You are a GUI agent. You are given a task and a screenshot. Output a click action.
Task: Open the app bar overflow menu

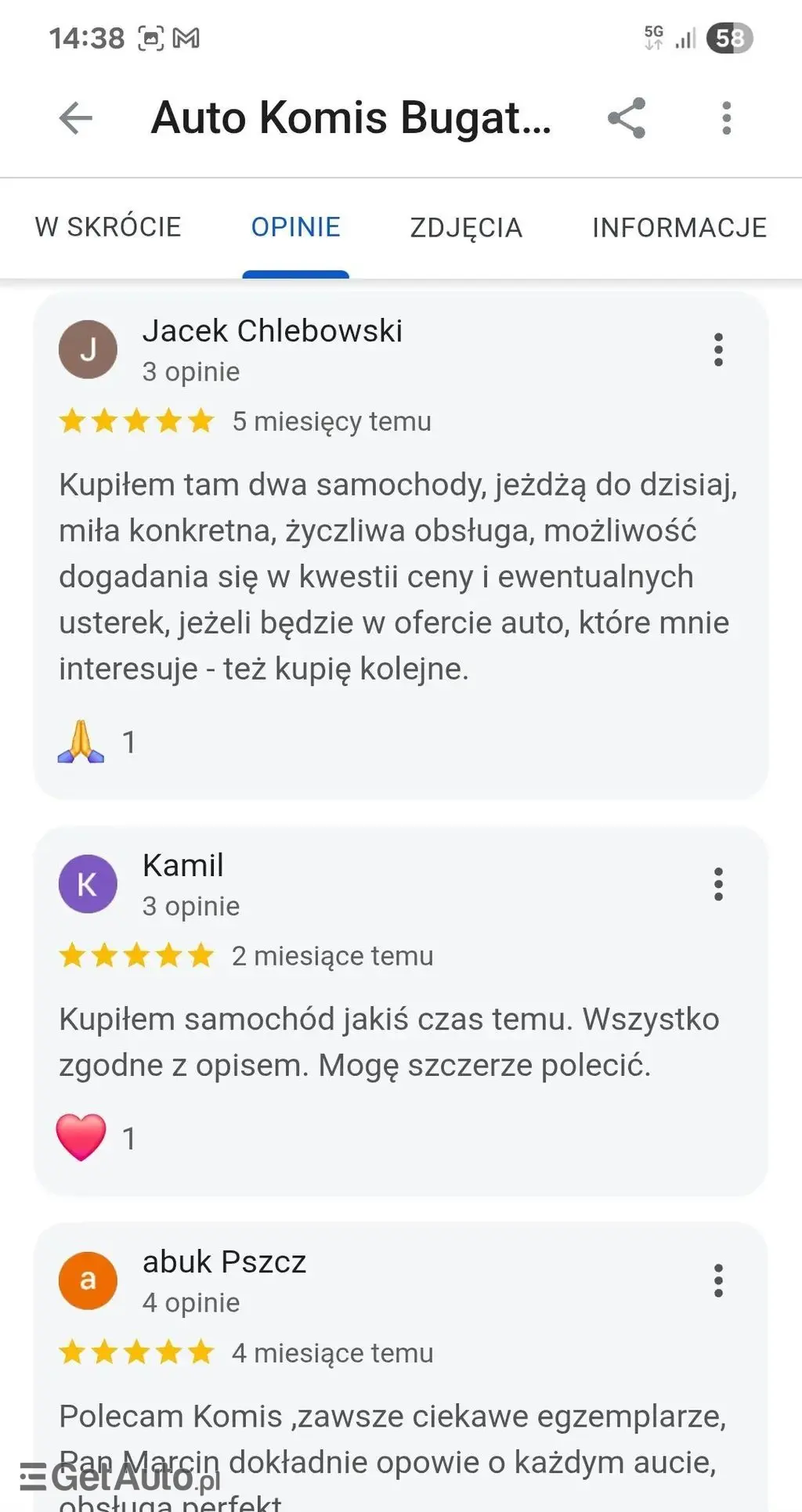pos(727,118)
